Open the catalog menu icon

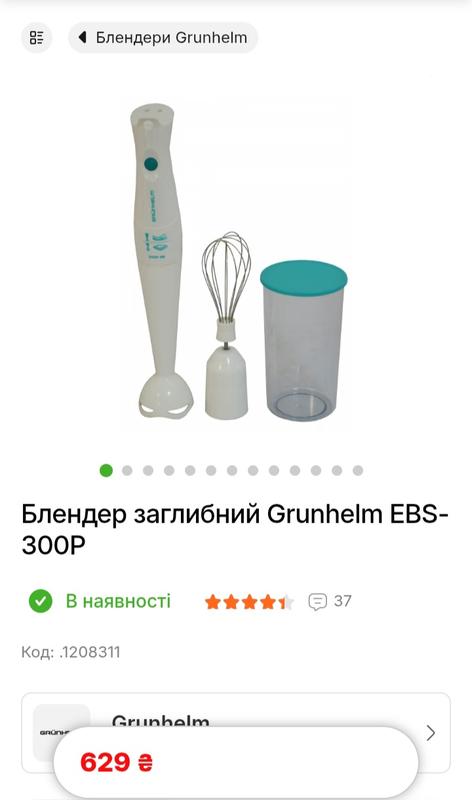[x=36, y=38]
